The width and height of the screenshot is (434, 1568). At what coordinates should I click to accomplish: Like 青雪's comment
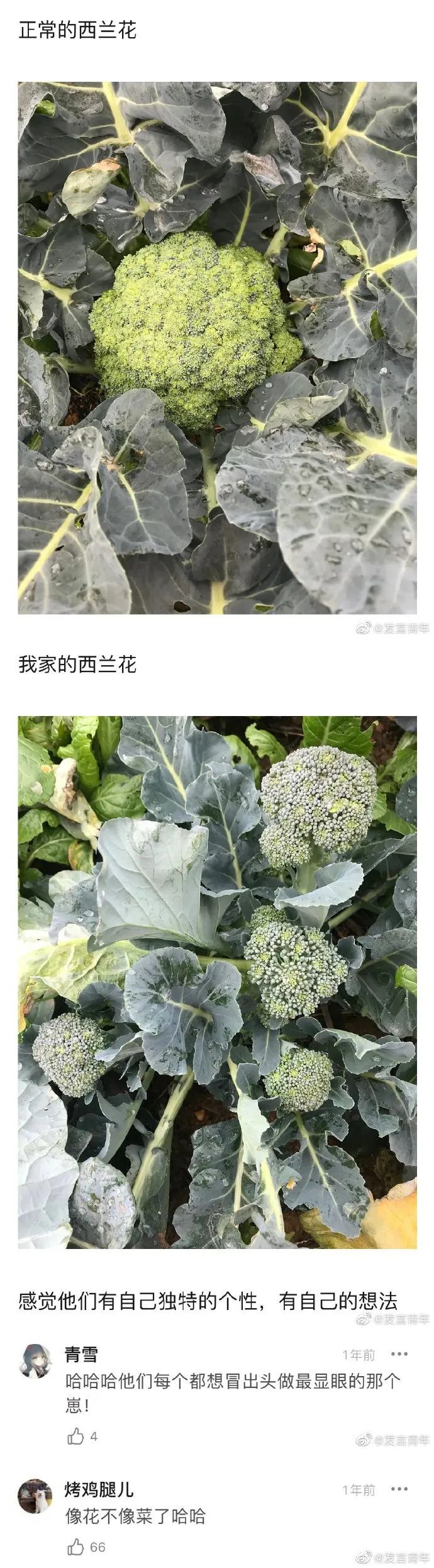tap(75, 1436)
